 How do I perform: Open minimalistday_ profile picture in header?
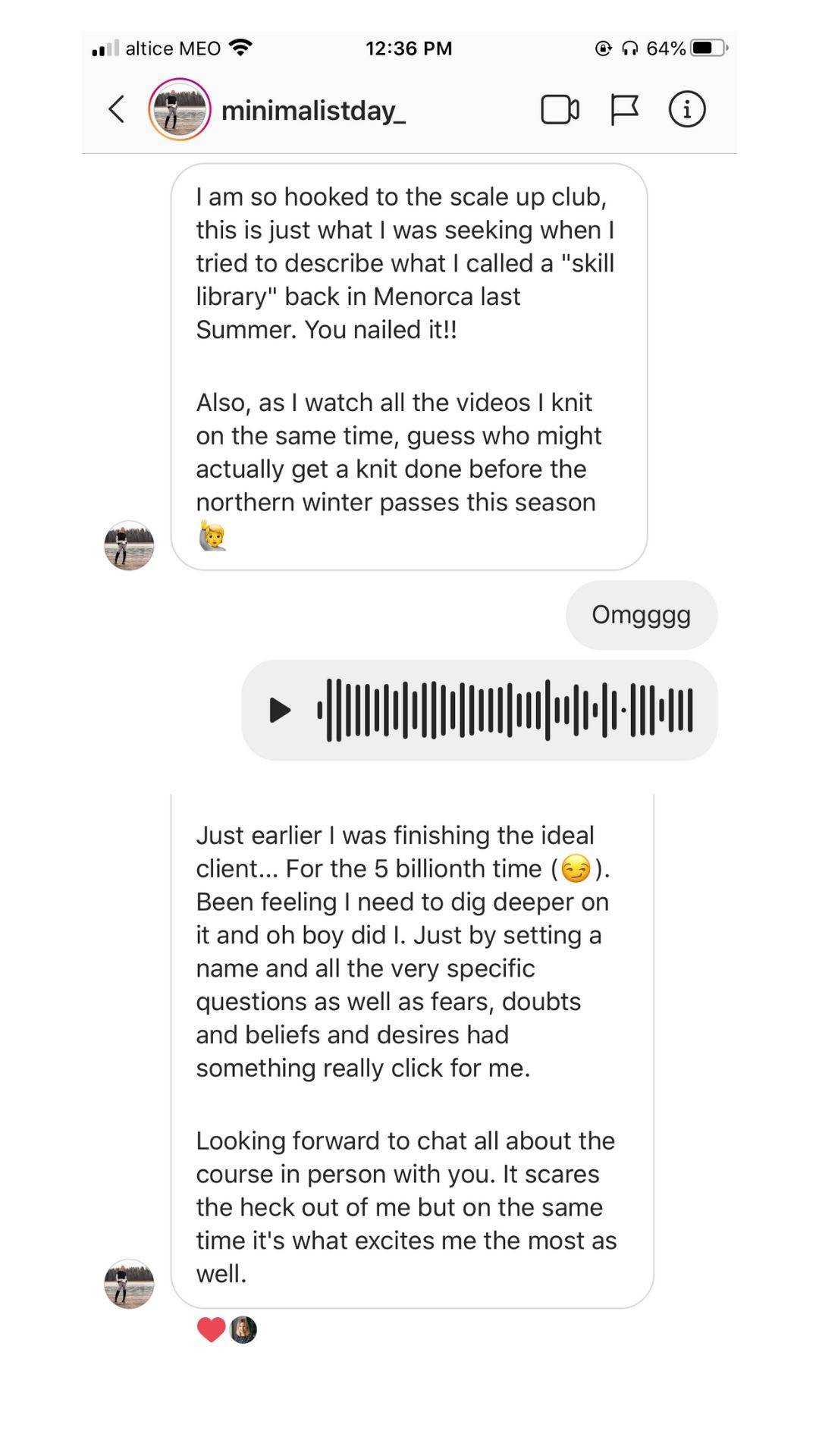click(180, 109)
